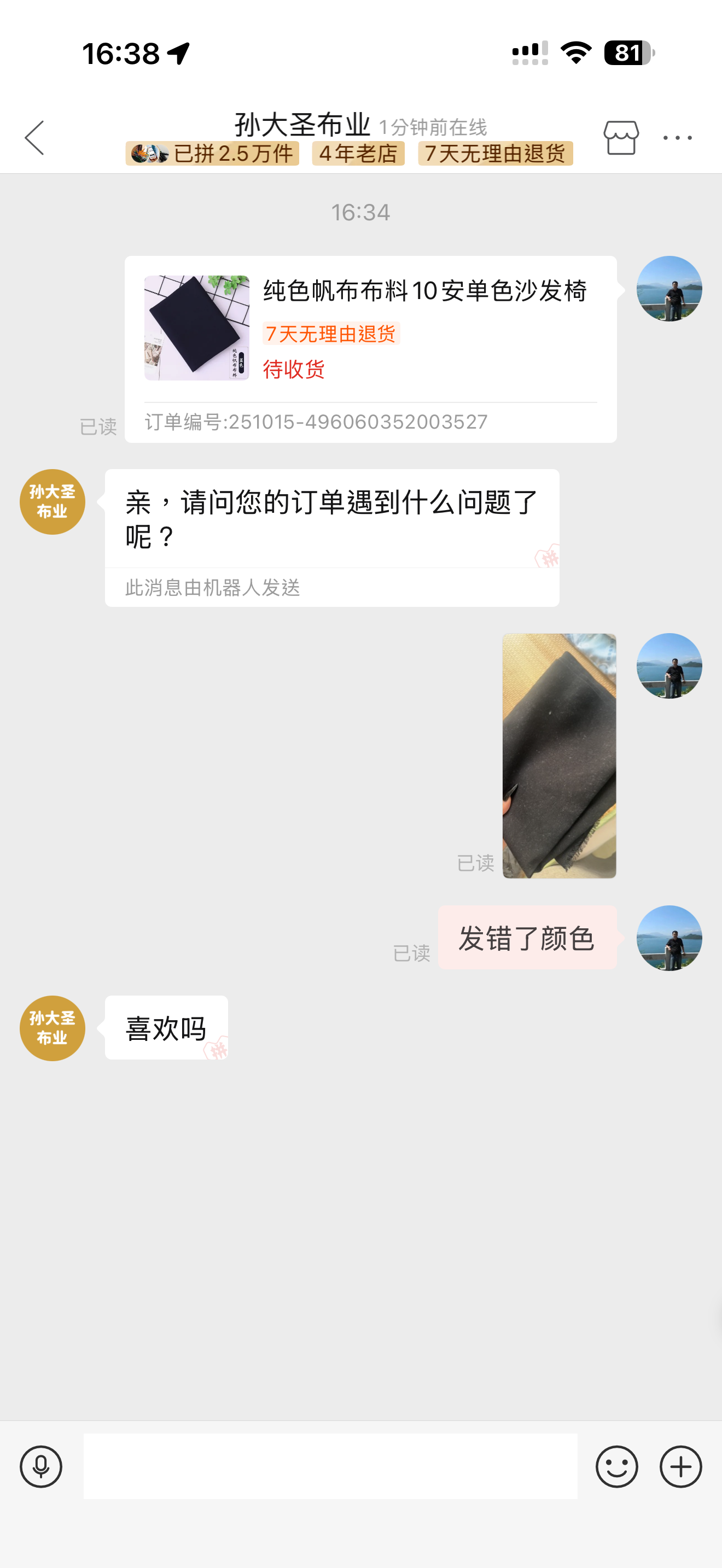The height and width of the screenshot is (1568, 722).
Task: Go back from the chat
Action: 34,138
